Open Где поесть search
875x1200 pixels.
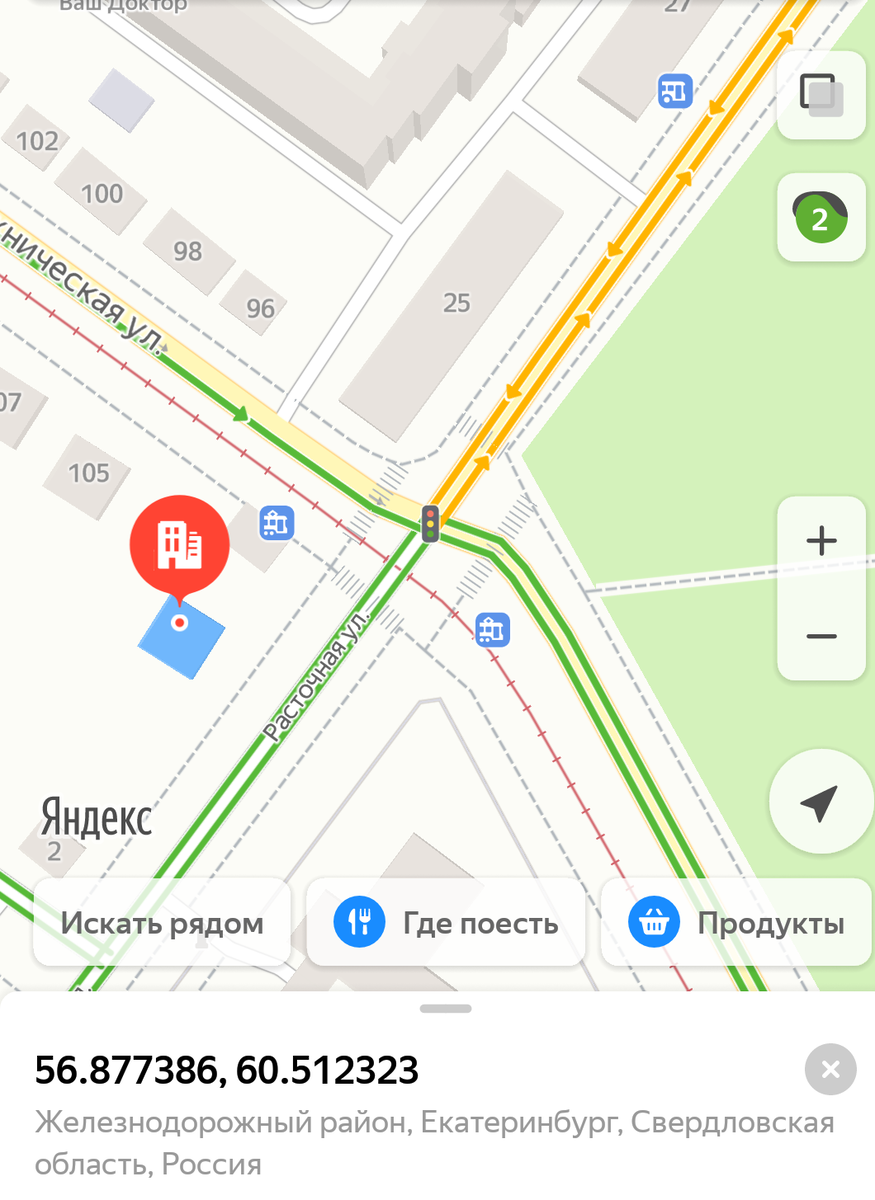pyautogui.click(x=445, y=922)
